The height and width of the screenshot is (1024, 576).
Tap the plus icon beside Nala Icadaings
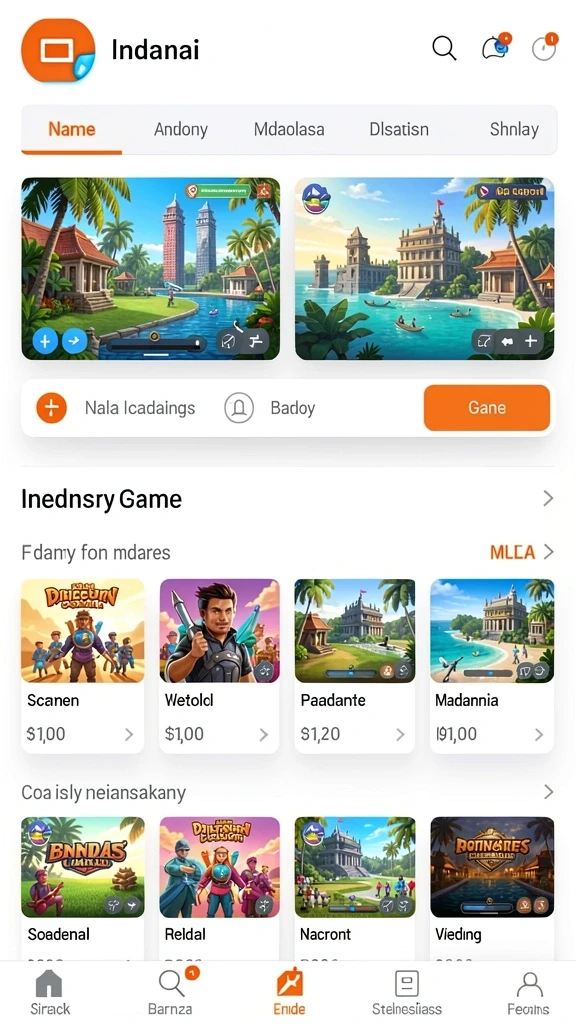(52, 408)
